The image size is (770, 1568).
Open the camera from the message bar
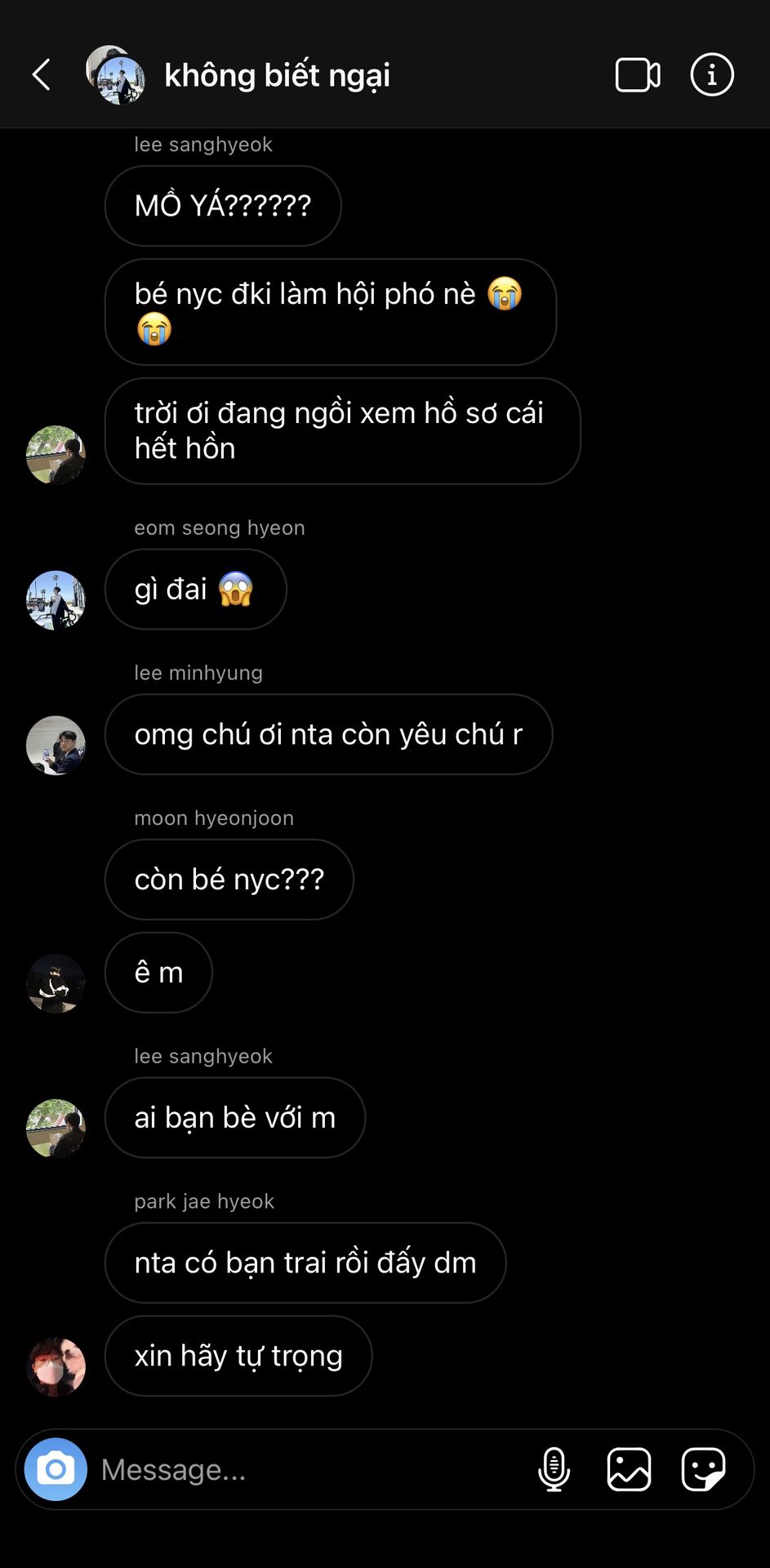[56, 1469]
